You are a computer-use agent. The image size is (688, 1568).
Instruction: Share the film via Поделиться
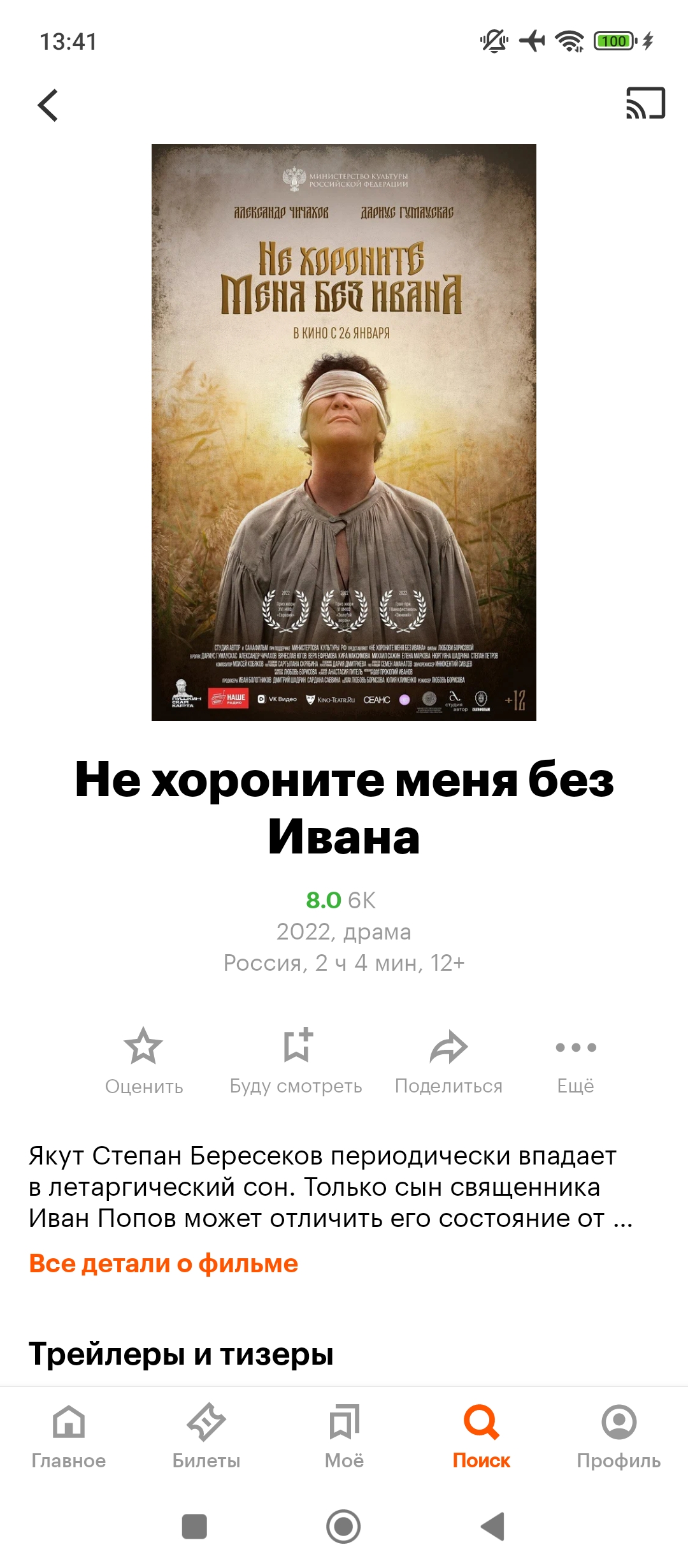[448, 1061]
